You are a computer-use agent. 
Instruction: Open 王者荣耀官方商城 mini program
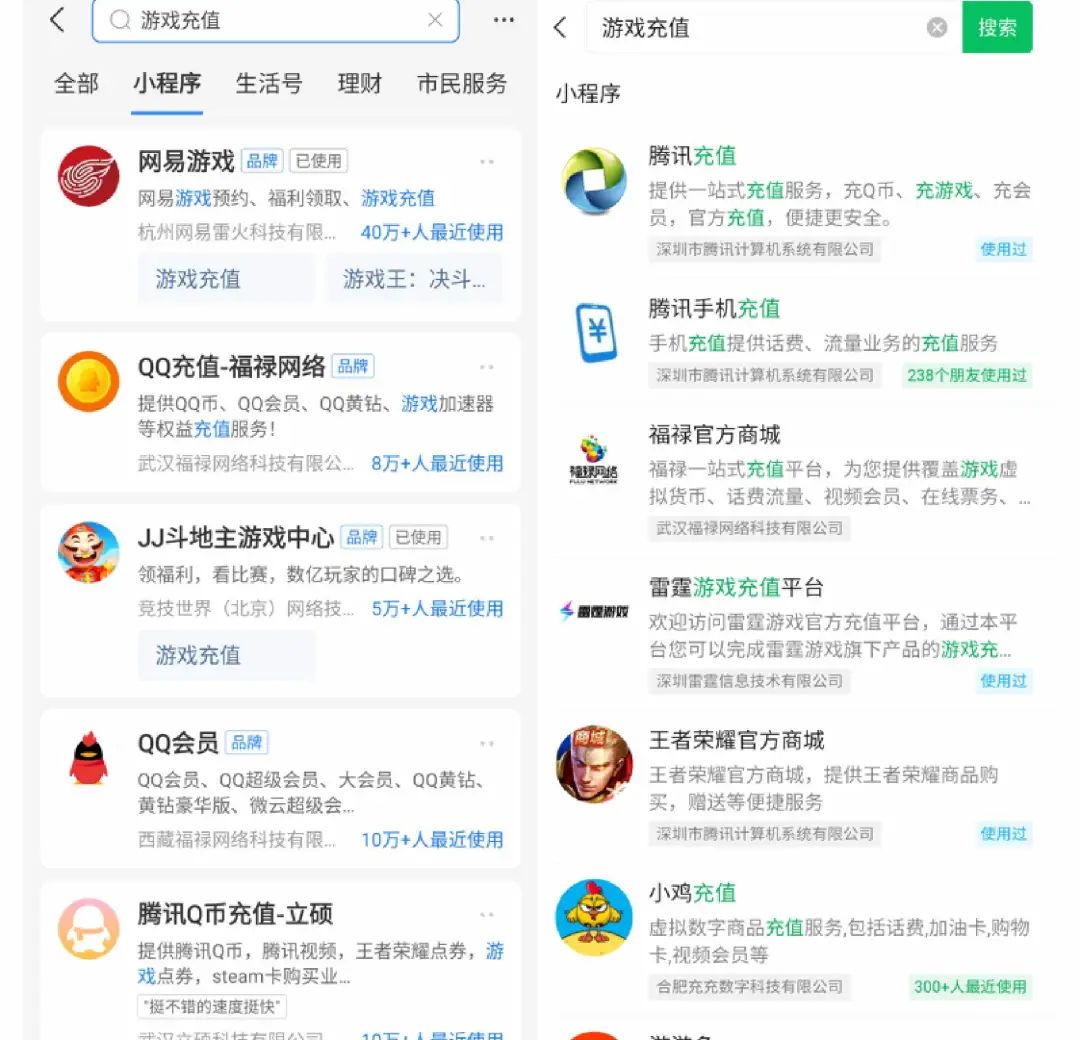(x=736, y=740)
